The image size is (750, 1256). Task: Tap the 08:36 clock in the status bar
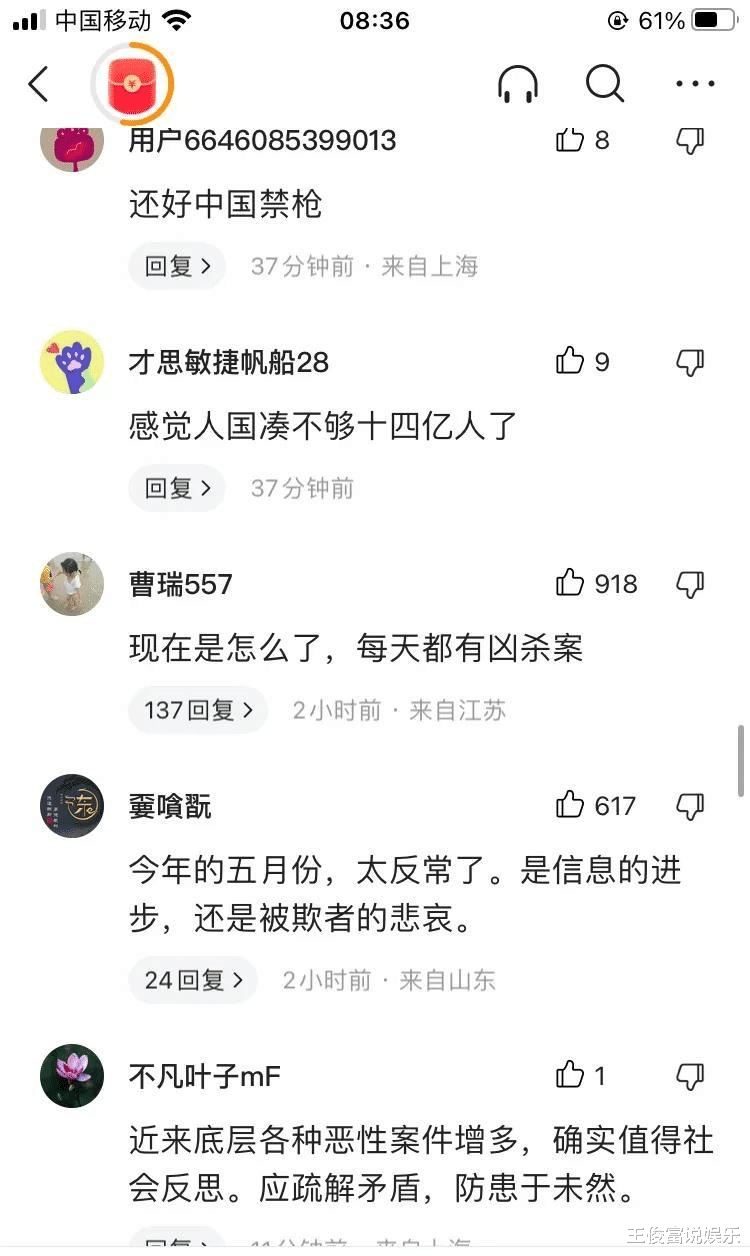click(x=375, y=19)
